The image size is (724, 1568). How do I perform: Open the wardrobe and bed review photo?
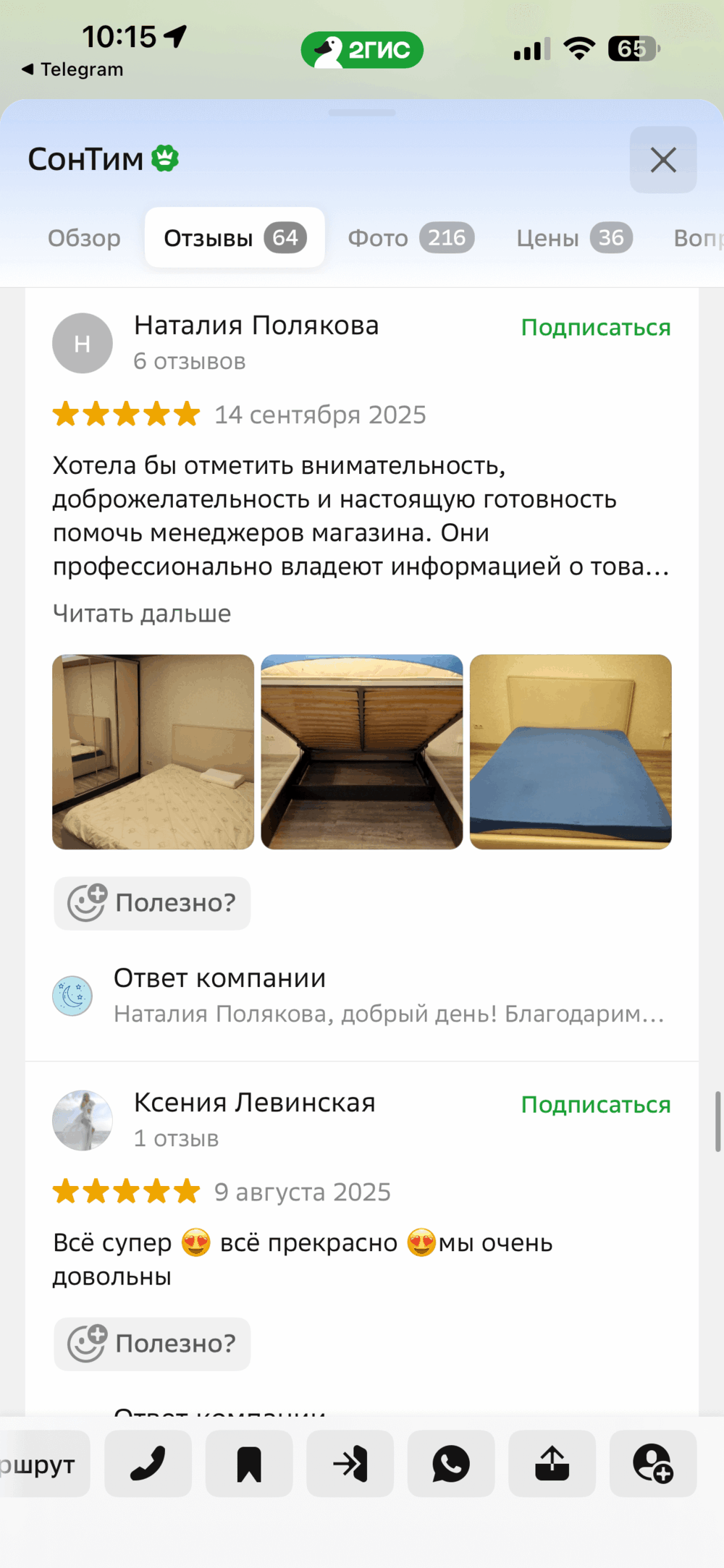pyautogui.click(x=153, y=752)
